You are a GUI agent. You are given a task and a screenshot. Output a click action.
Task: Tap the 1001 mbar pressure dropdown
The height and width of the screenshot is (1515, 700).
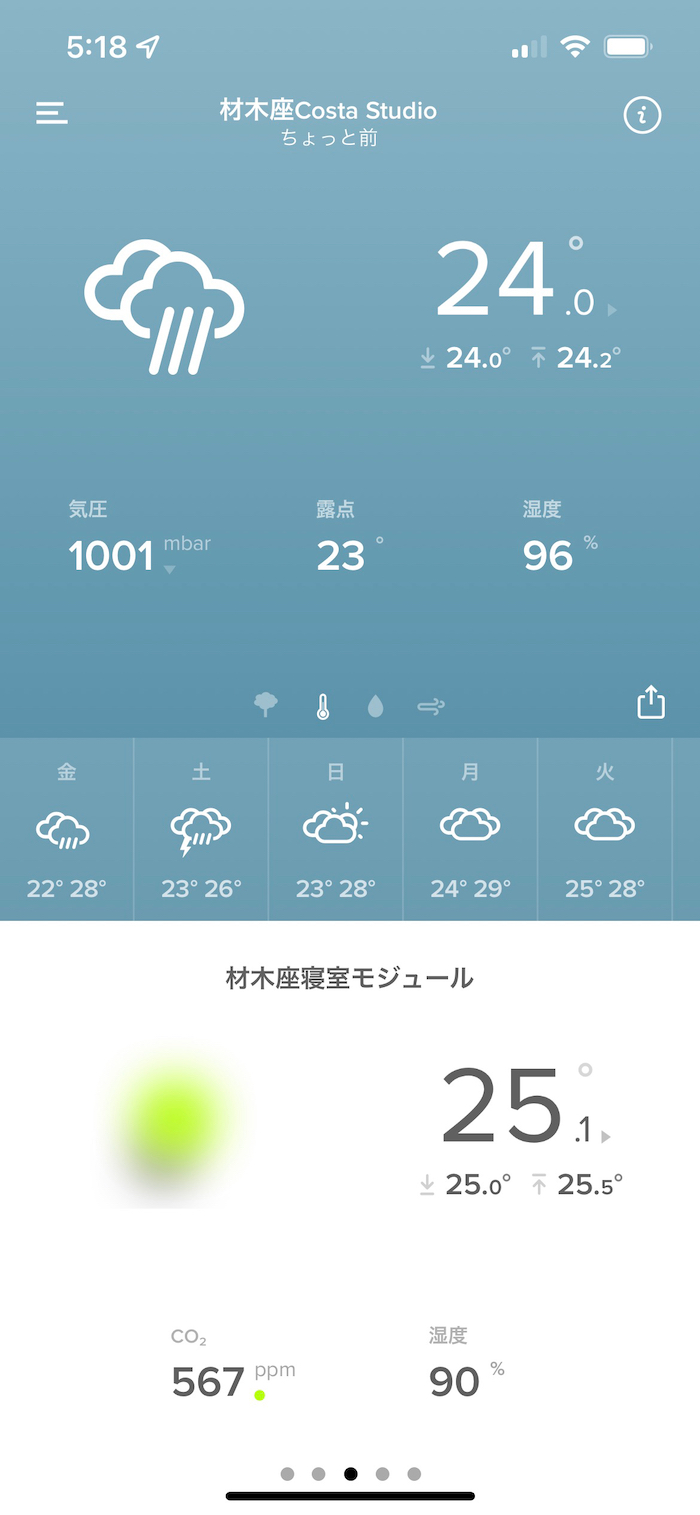tap(169, 570)
